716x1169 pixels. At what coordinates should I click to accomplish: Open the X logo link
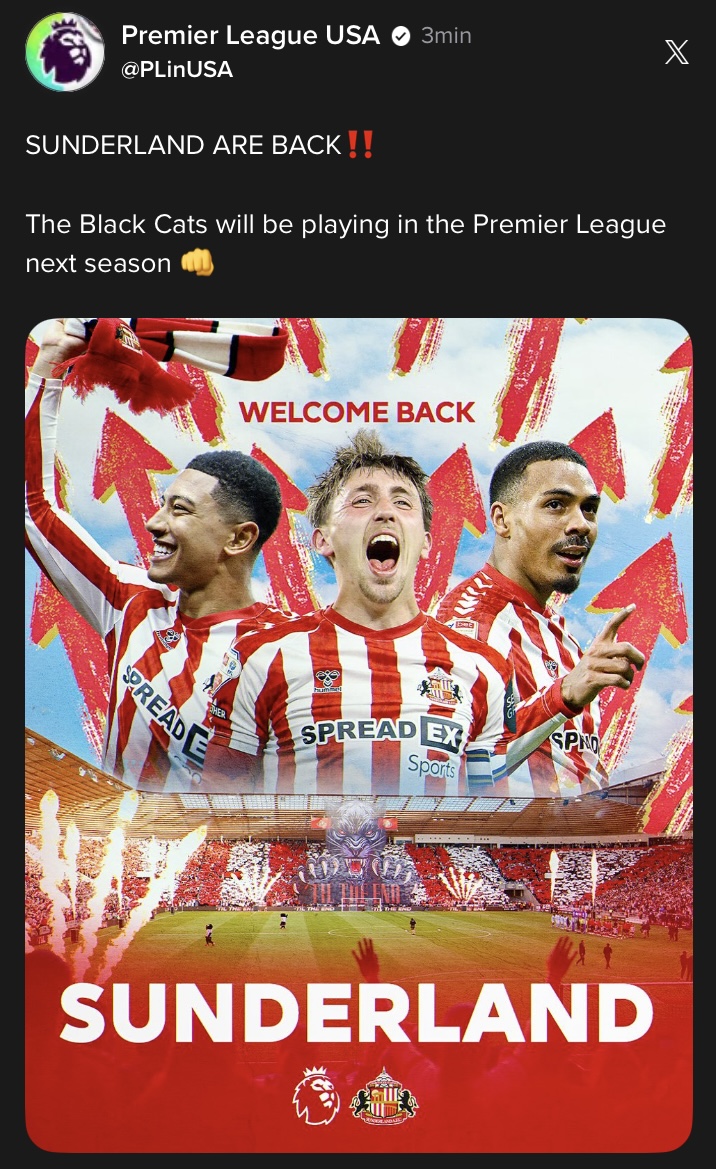tap(676, 53)
